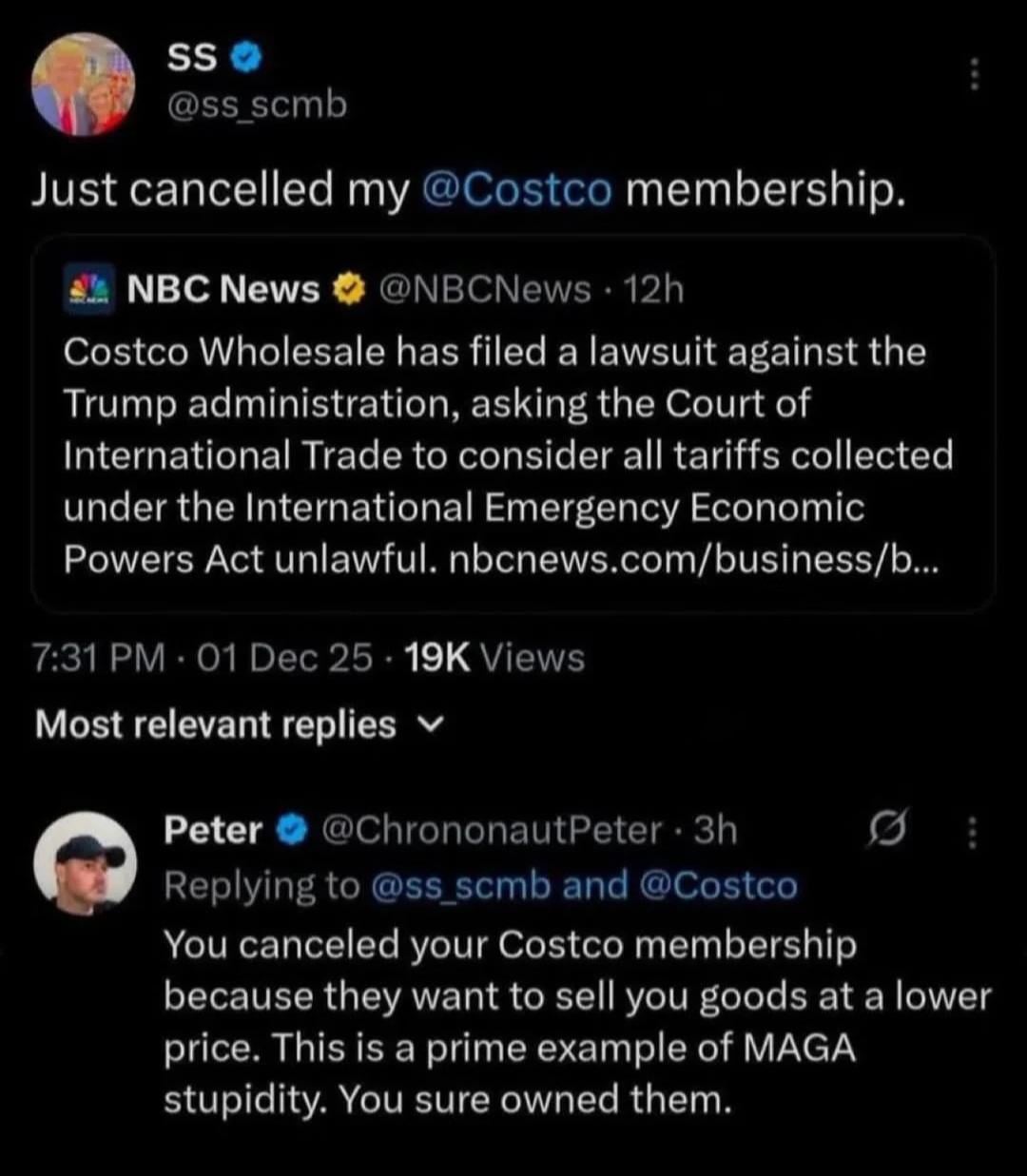View Peter's profile picture
This screenshot has height=1176, width=1027.
tap(86, 862)
